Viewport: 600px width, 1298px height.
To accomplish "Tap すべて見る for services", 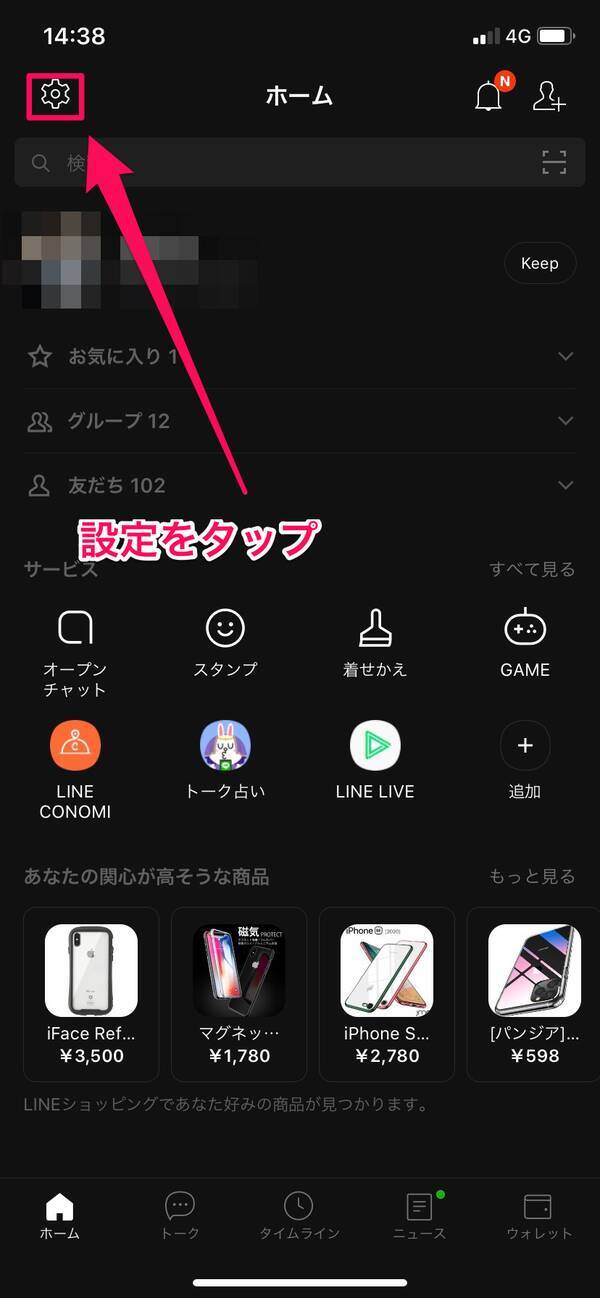I will pos(532,569).
